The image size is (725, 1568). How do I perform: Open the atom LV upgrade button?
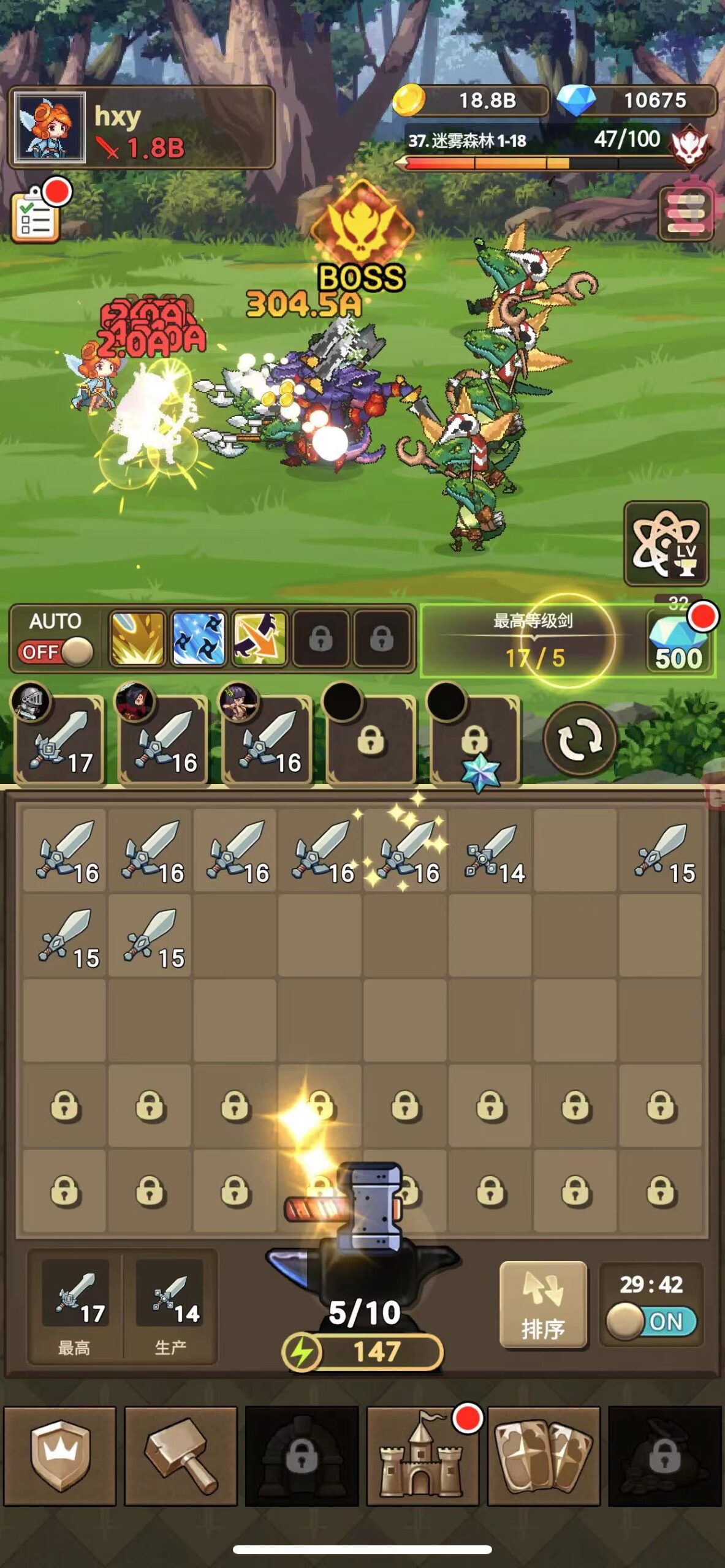(666, 543)
